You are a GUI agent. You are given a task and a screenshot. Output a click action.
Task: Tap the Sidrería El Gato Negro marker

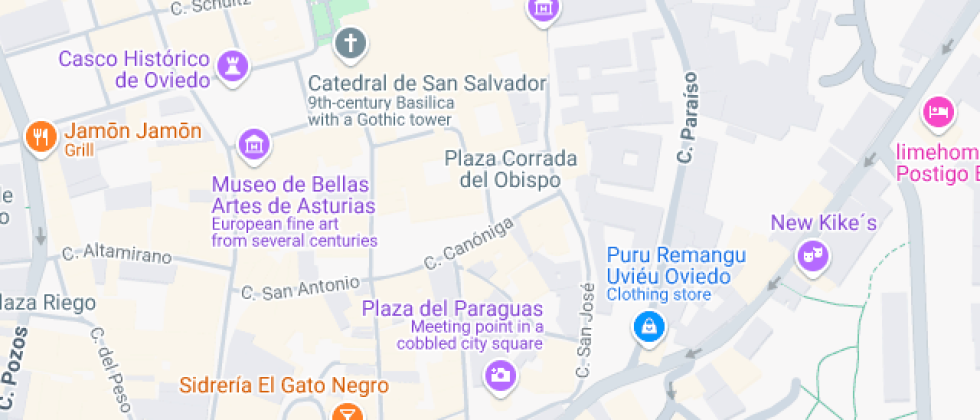coord(346,412)
